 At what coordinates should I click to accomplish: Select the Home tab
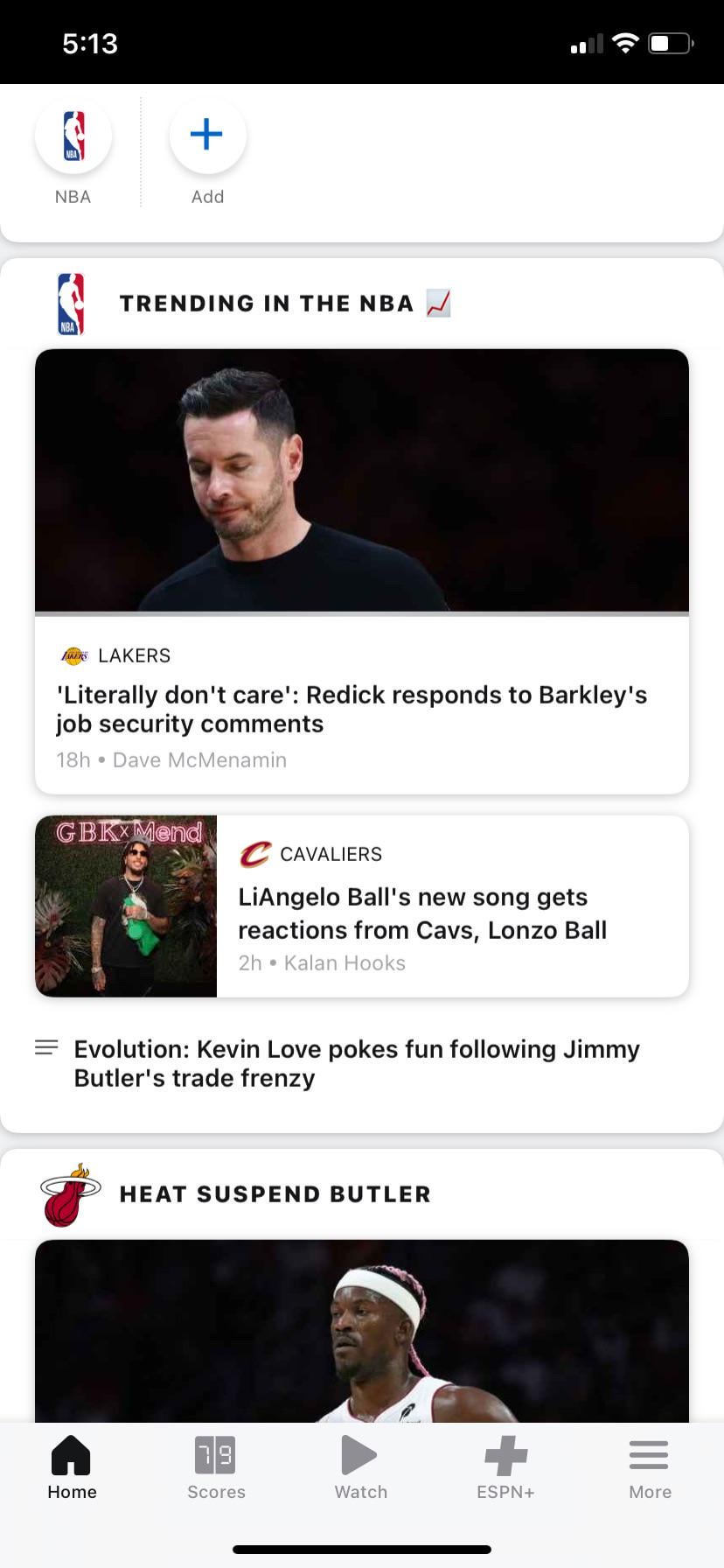(72, 1467)
